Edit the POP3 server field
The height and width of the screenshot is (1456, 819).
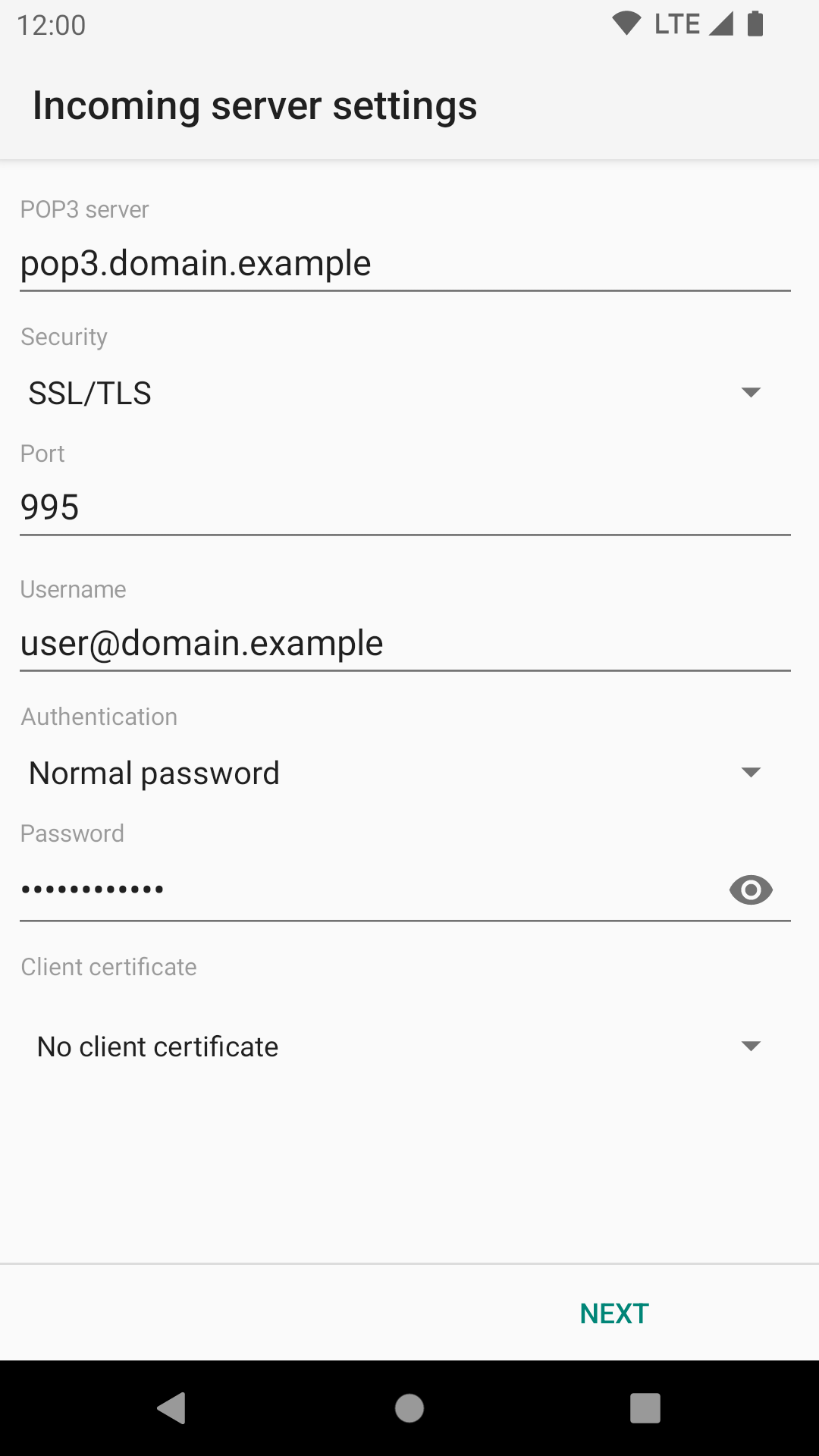(405, 264)
